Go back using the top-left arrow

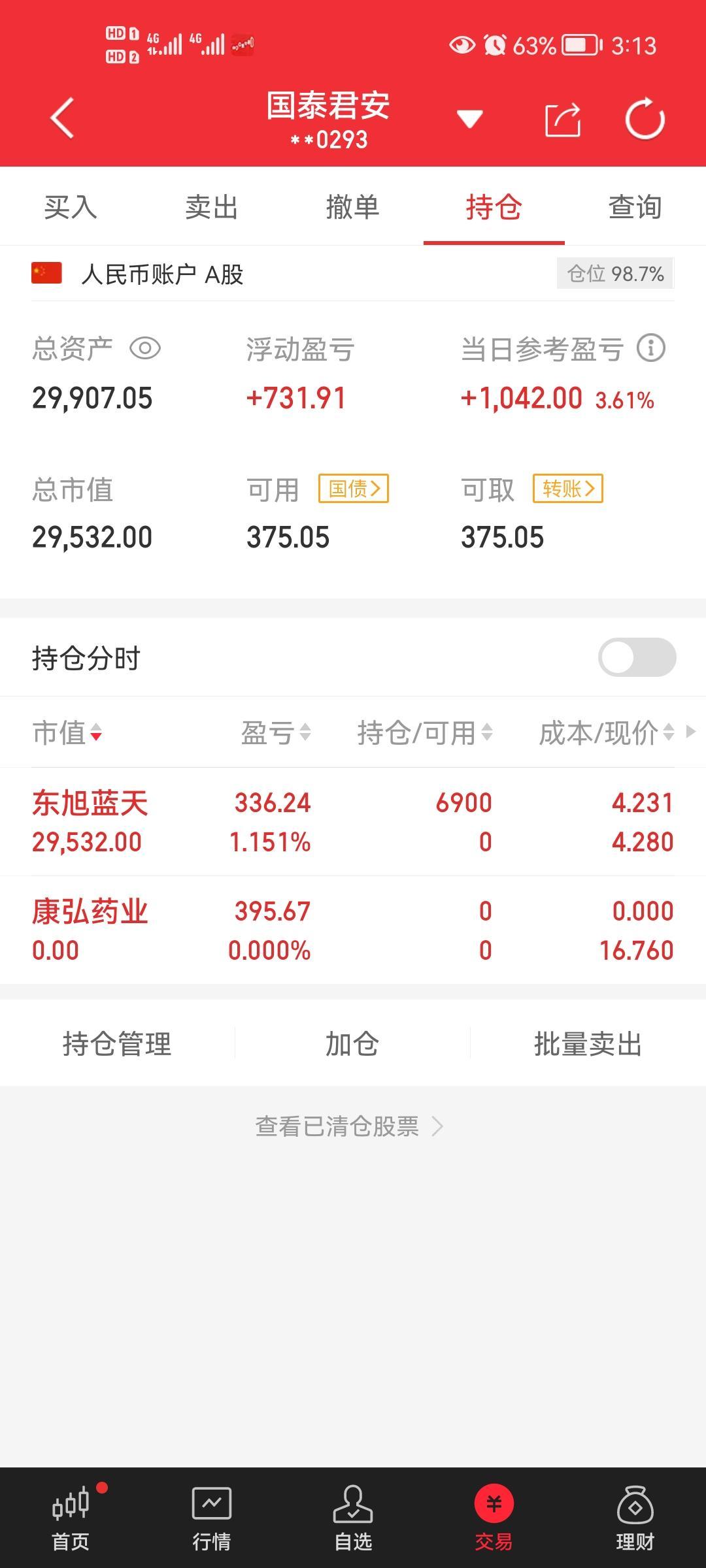62,119
